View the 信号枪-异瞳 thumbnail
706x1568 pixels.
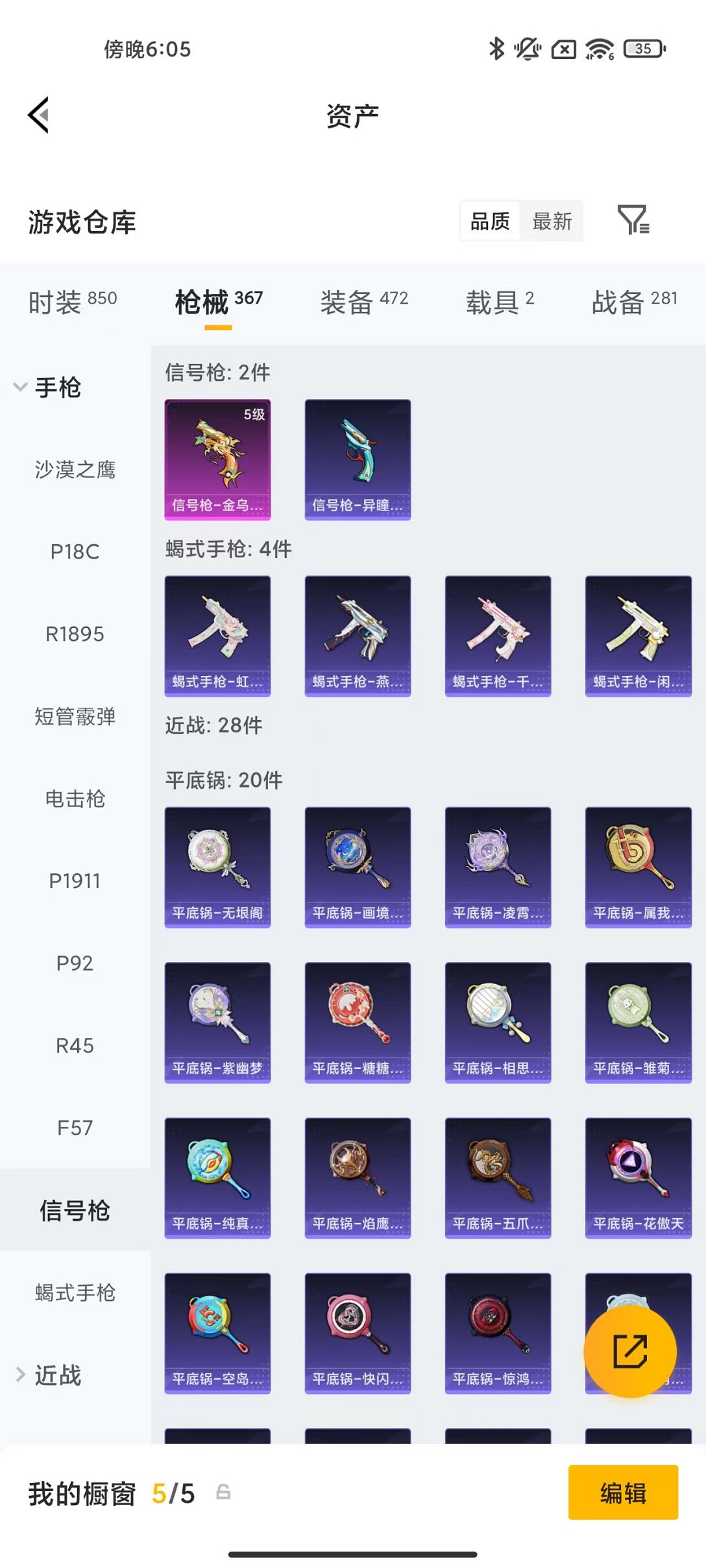(358, 459)
